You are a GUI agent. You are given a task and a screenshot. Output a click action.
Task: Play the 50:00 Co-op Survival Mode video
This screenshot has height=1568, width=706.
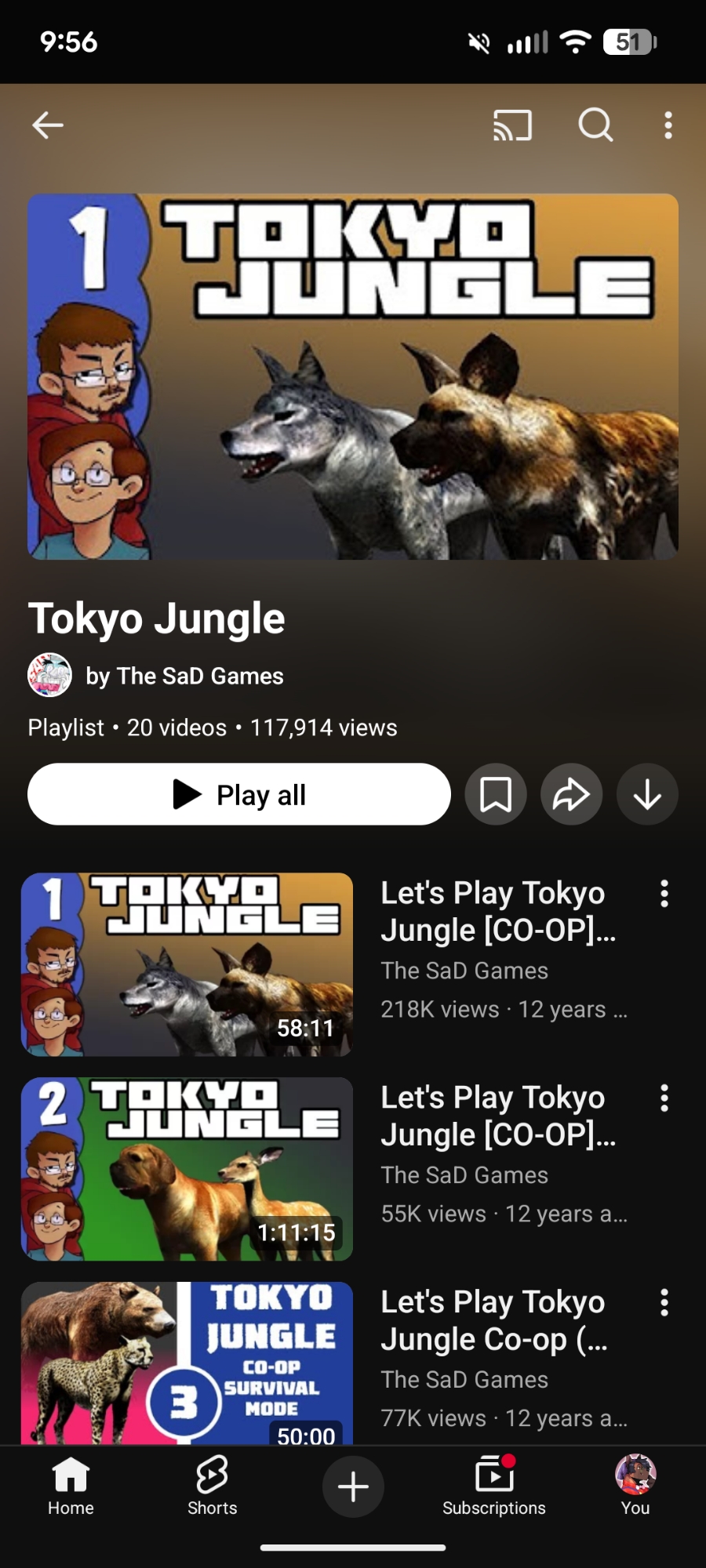[x=187, y=1363]
